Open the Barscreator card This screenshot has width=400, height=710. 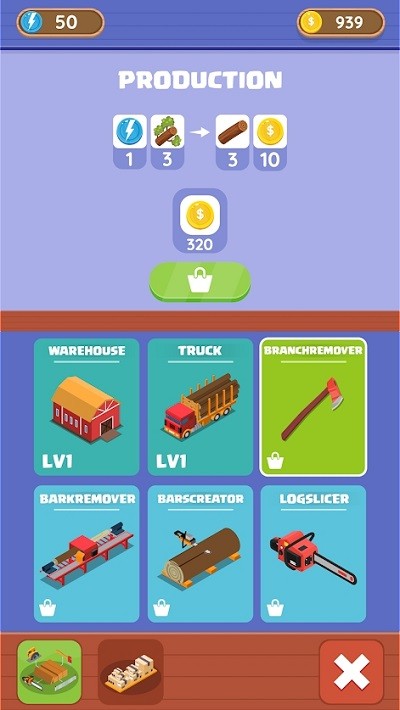click(200, 554)
